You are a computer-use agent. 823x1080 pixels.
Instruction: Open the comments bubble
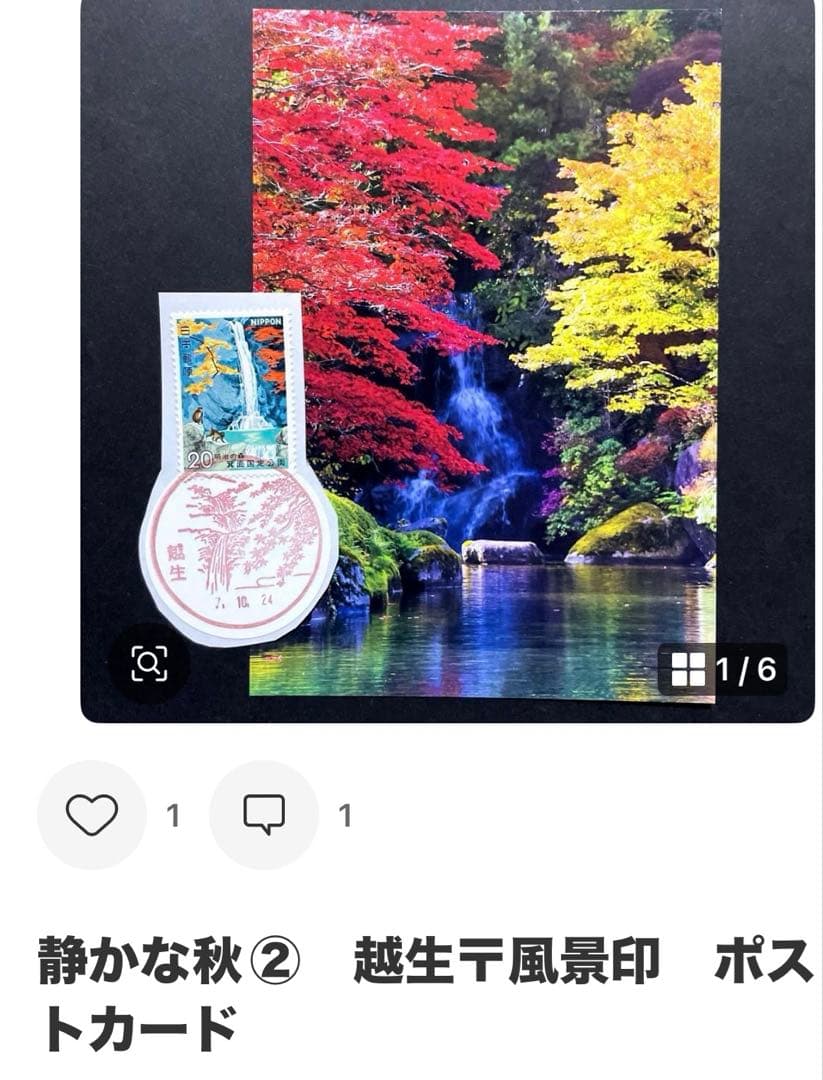(264, 815)
